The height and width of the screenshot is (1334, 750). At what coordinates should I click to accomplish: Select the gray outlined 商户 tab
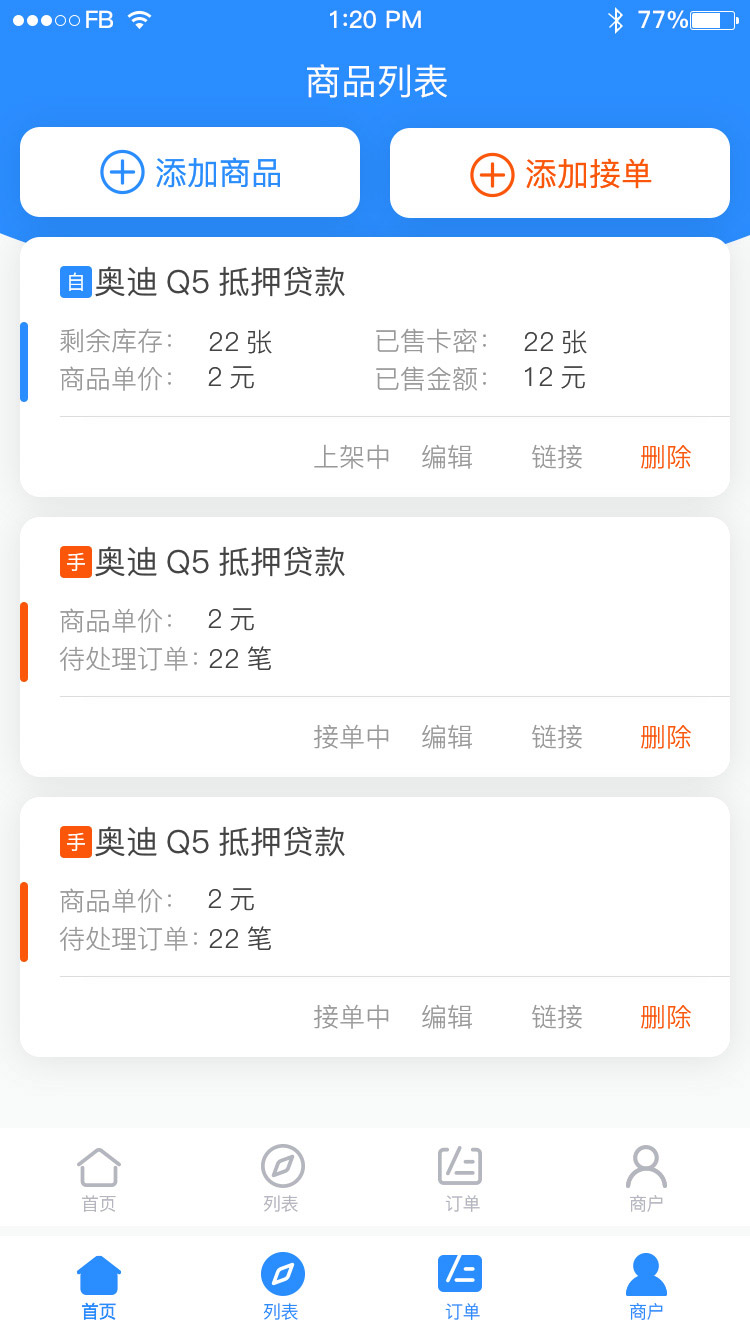646,1180
